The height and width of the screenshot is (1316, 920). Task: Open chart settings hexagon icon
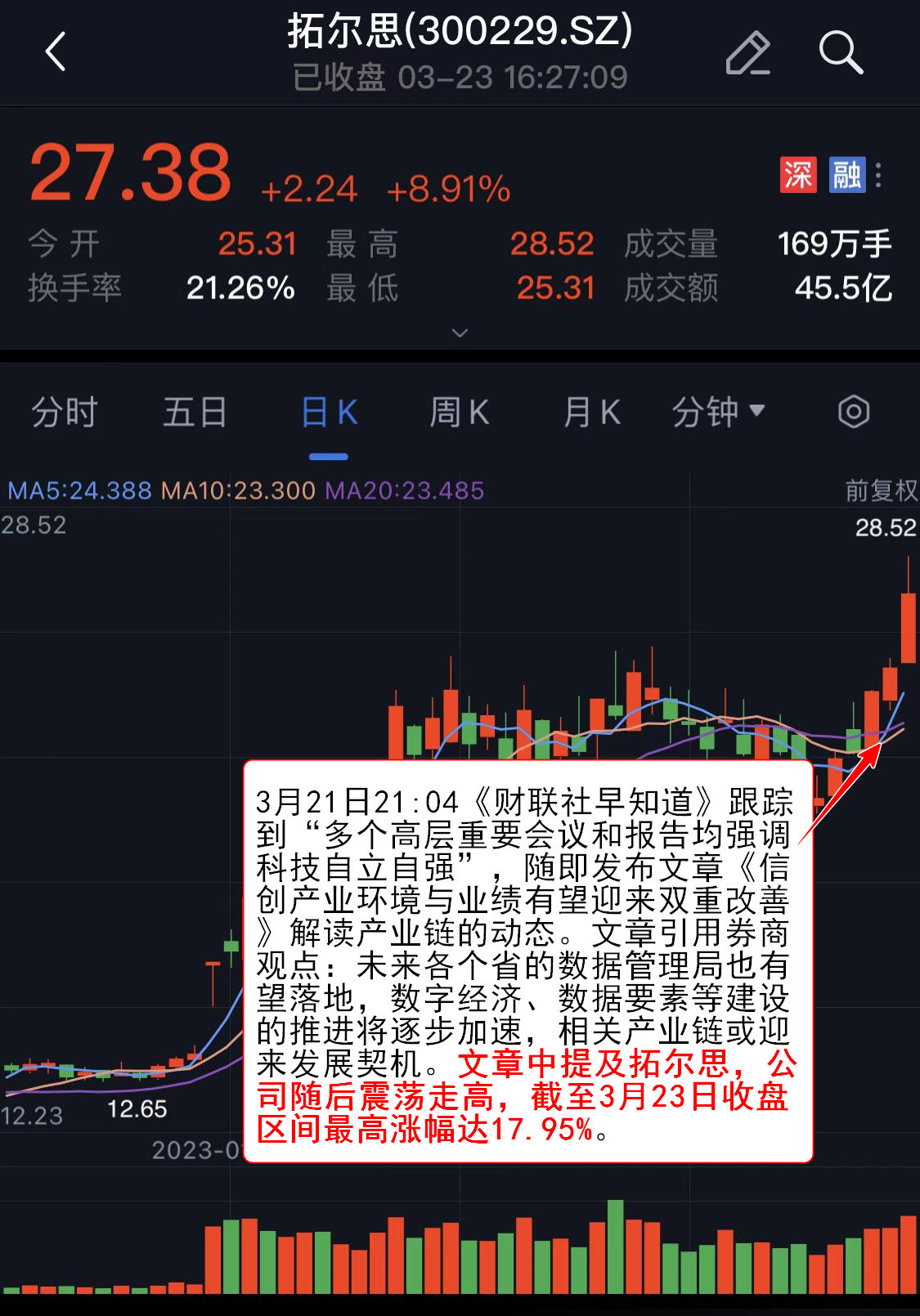pos(853,412)
